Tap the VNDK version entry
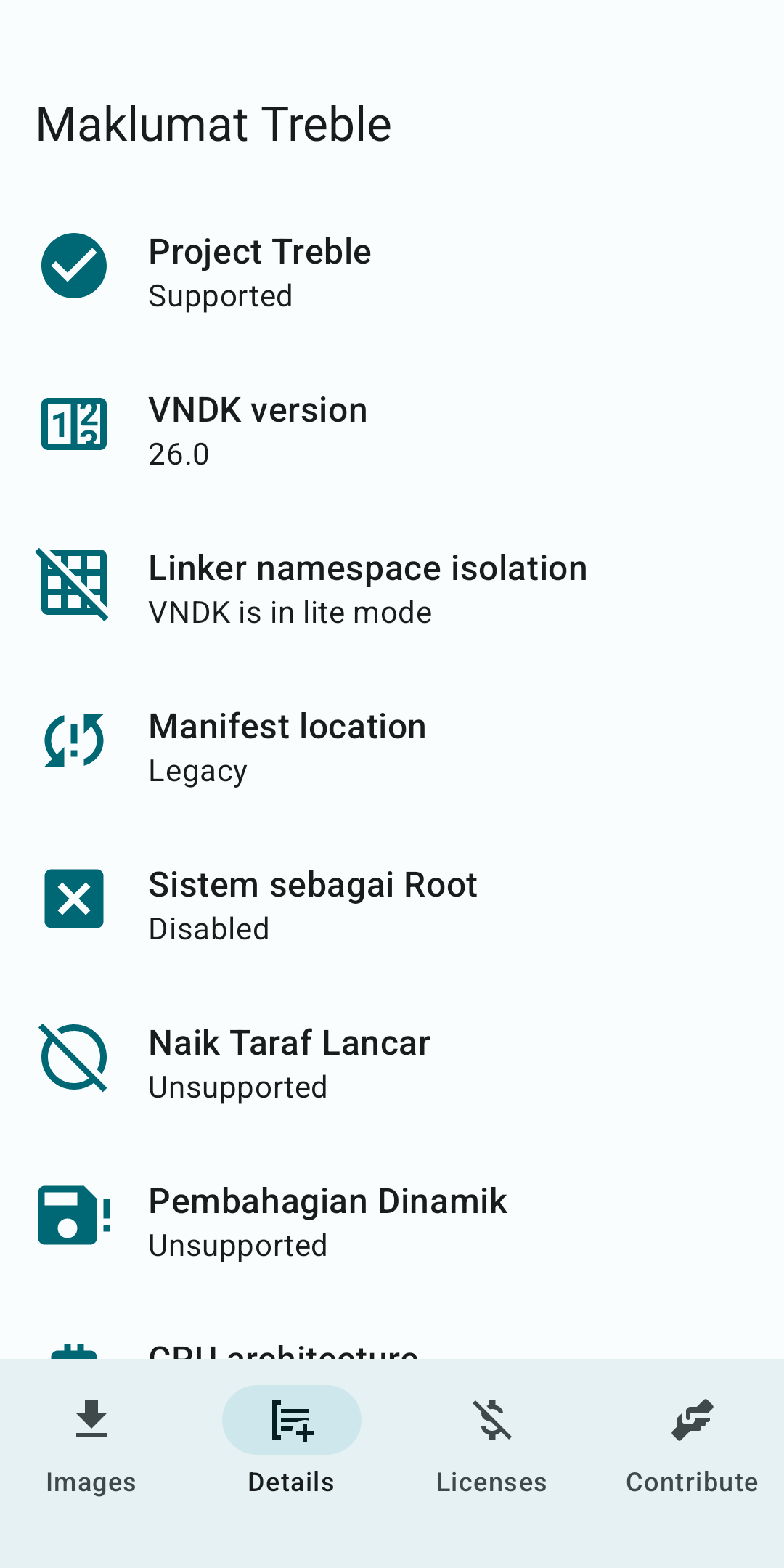This screenshot has width=784, height=1568. point(392,430)
